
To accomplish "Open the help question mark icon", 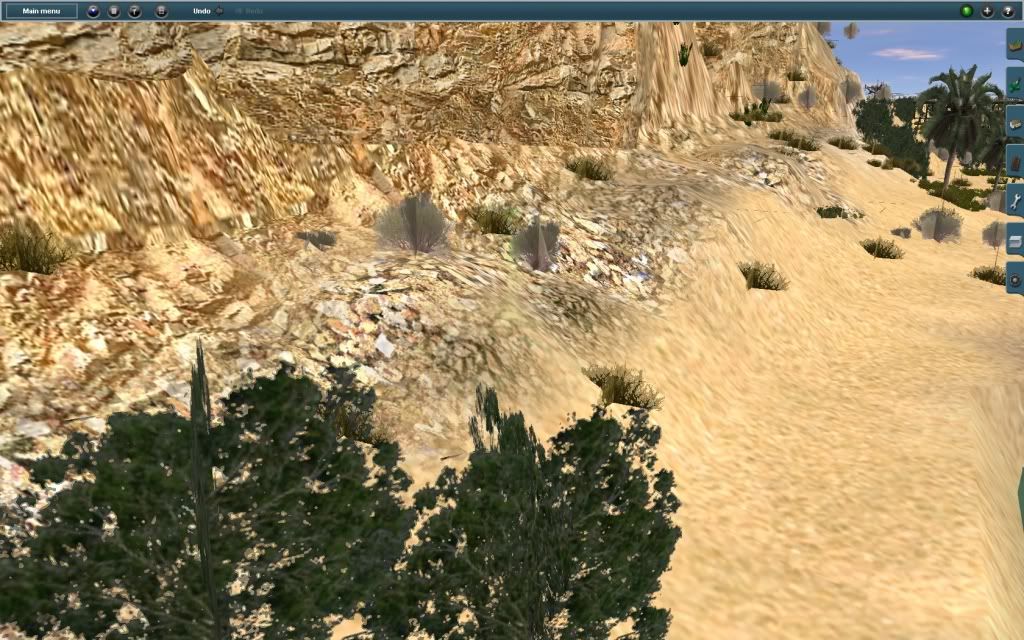I will (x=1007, y=11).
